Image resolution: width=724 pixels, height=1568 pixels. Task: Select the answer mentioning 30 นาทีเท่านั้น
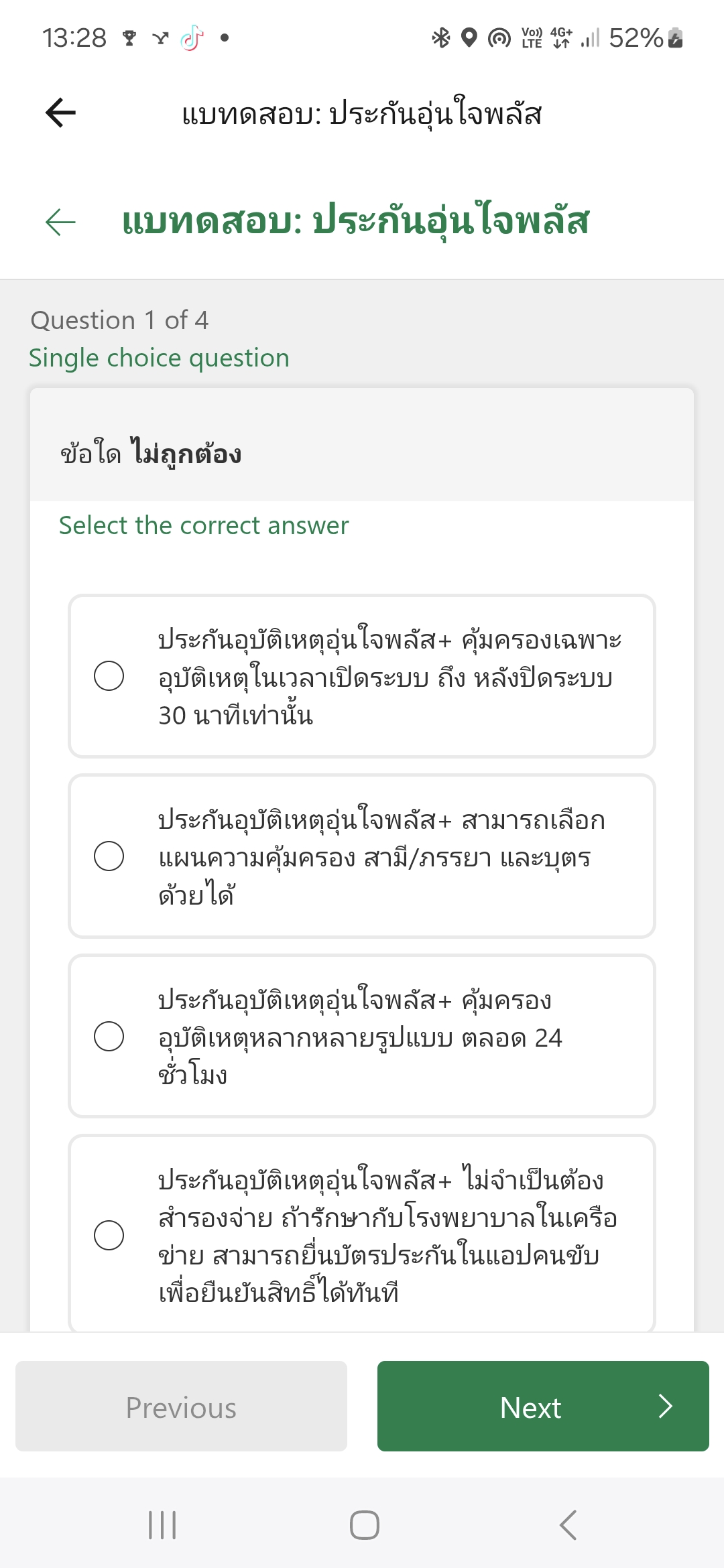click(362, 676)
